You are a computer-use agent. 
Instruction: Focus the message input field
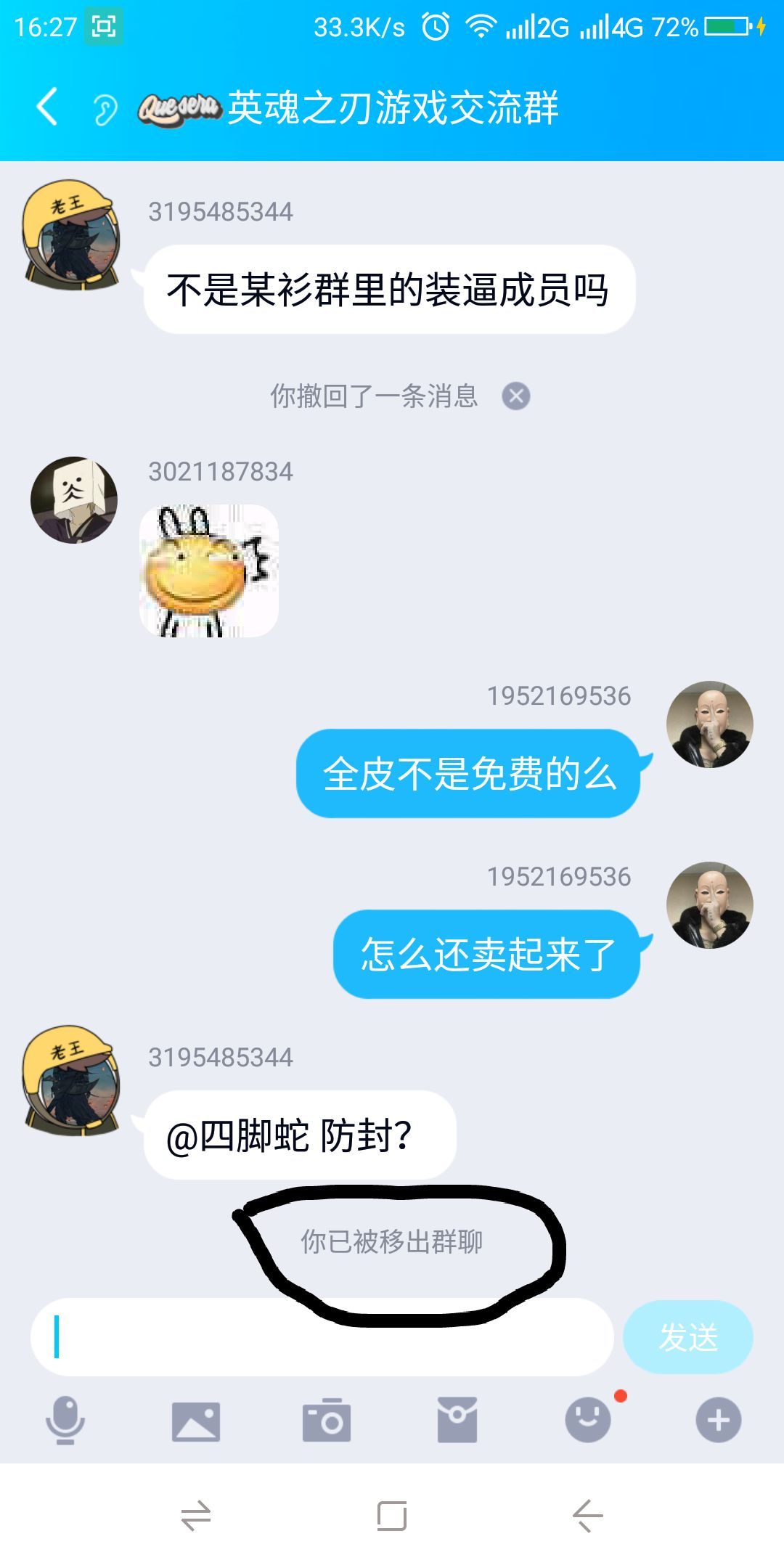[322, 1336]
